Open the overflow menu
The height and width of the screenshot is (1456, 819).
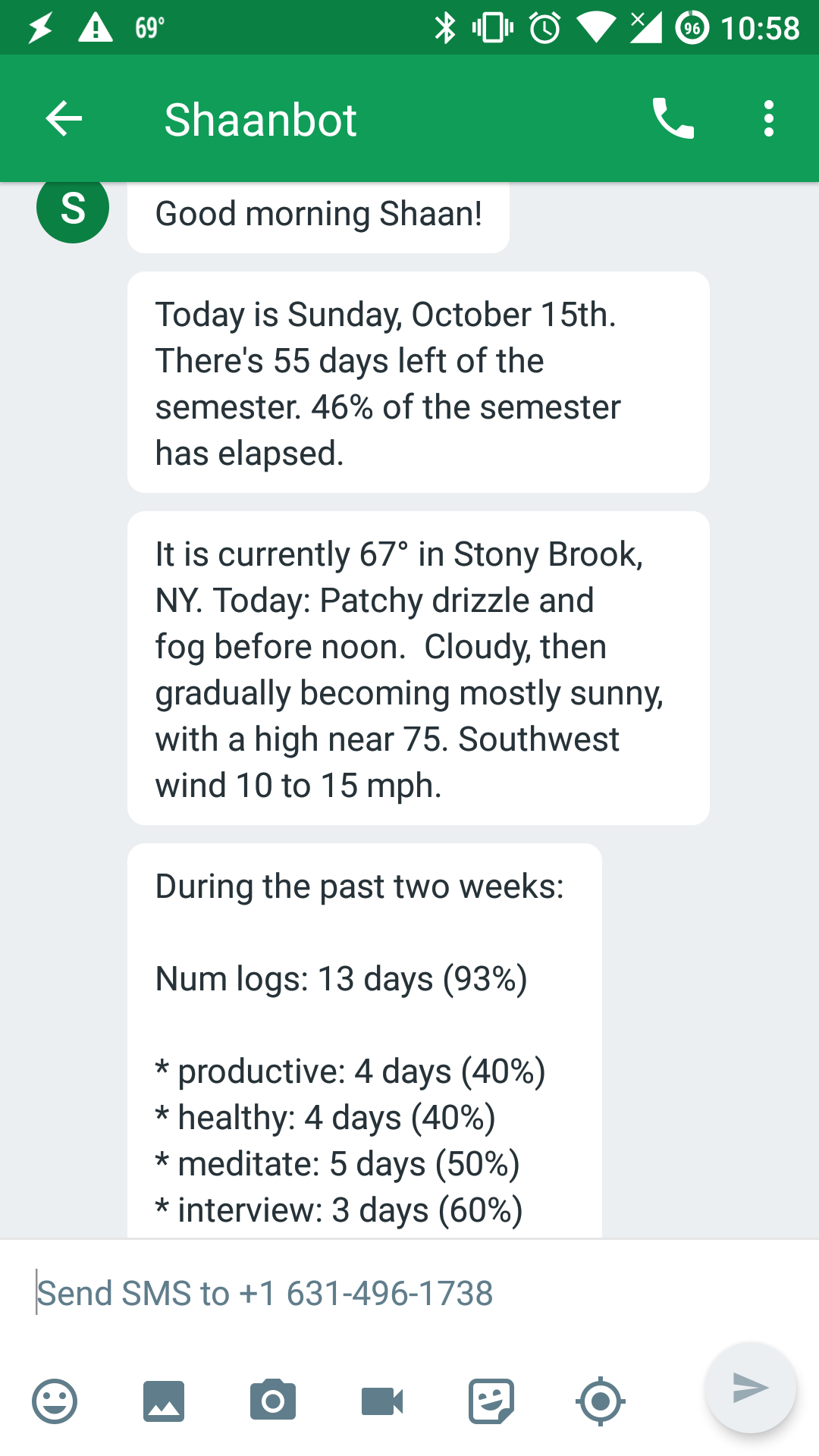tap(769, 119)
